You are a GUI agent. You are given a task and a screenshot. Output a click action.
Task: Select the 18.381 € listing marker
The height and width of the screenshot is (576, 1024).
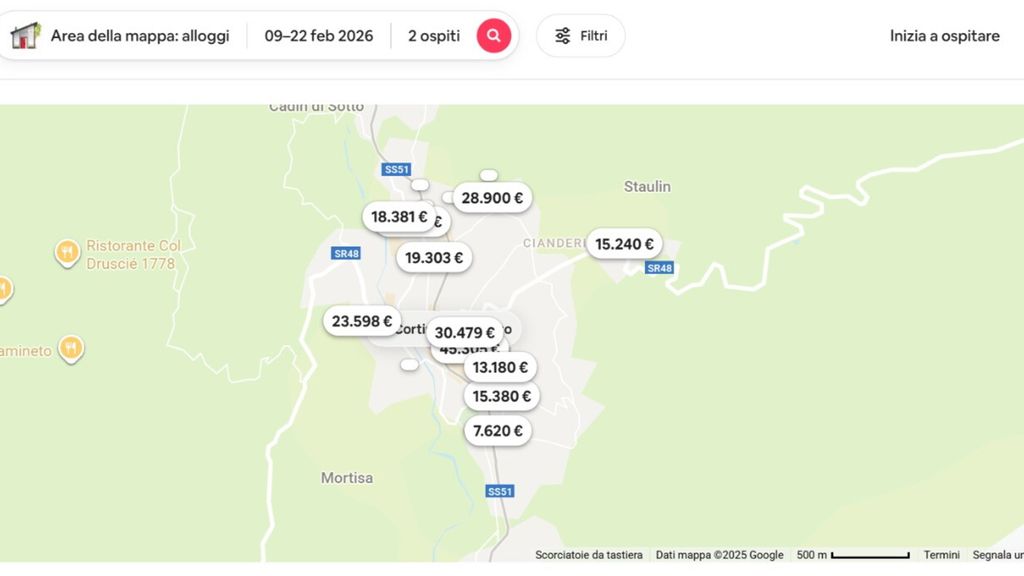tap(398, 216)
